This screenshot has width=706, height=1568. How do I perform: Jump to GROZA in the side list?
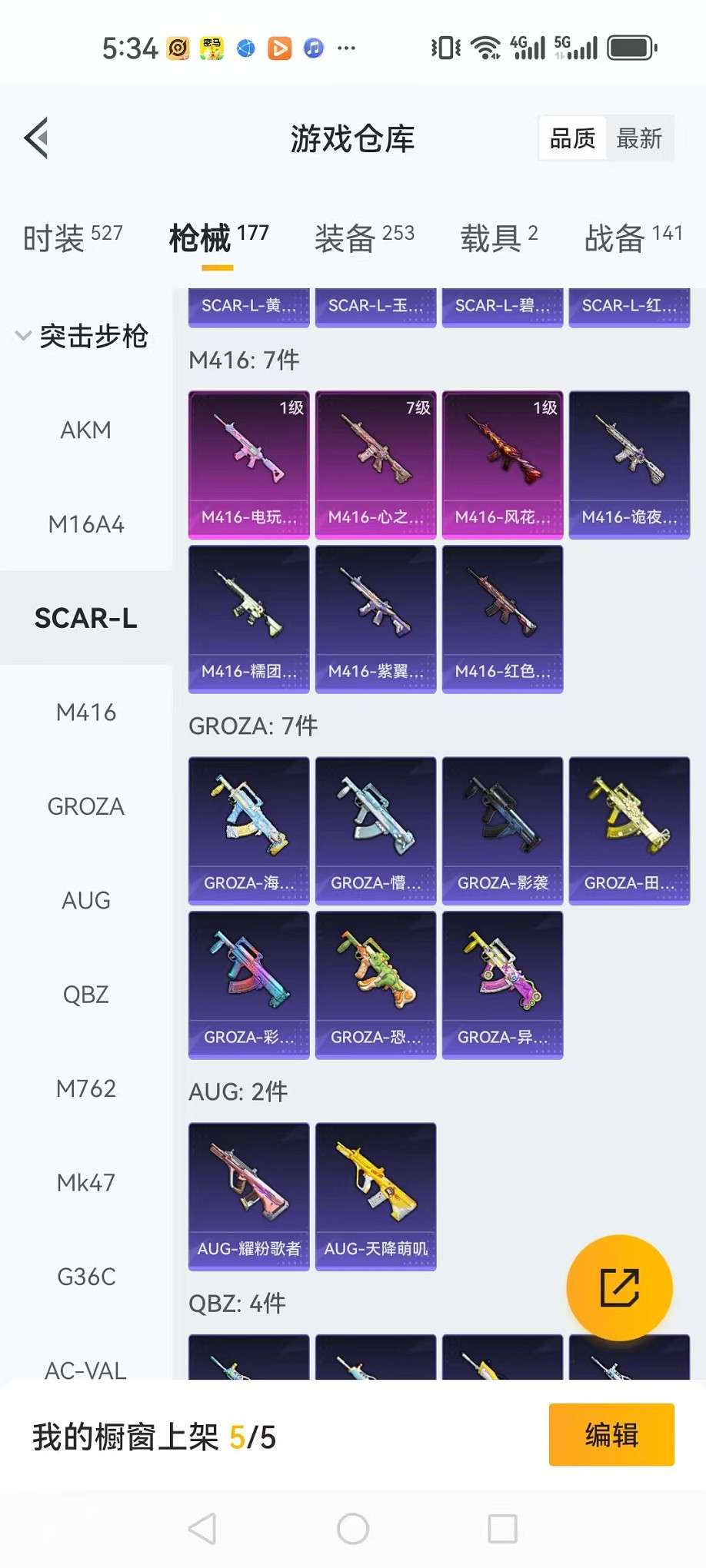(x=85, y=806)
